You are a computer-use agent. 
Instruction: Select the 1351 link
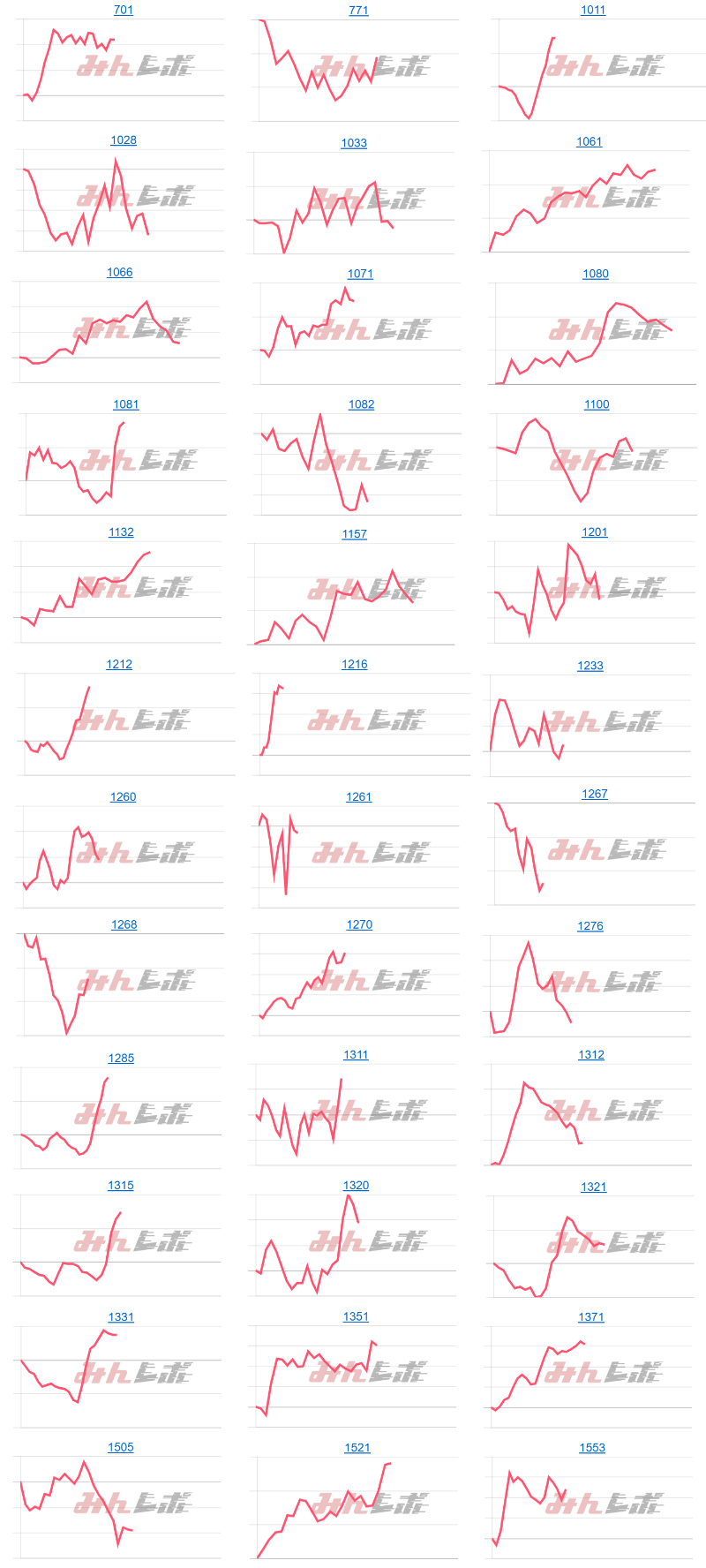click(356, 1316)
